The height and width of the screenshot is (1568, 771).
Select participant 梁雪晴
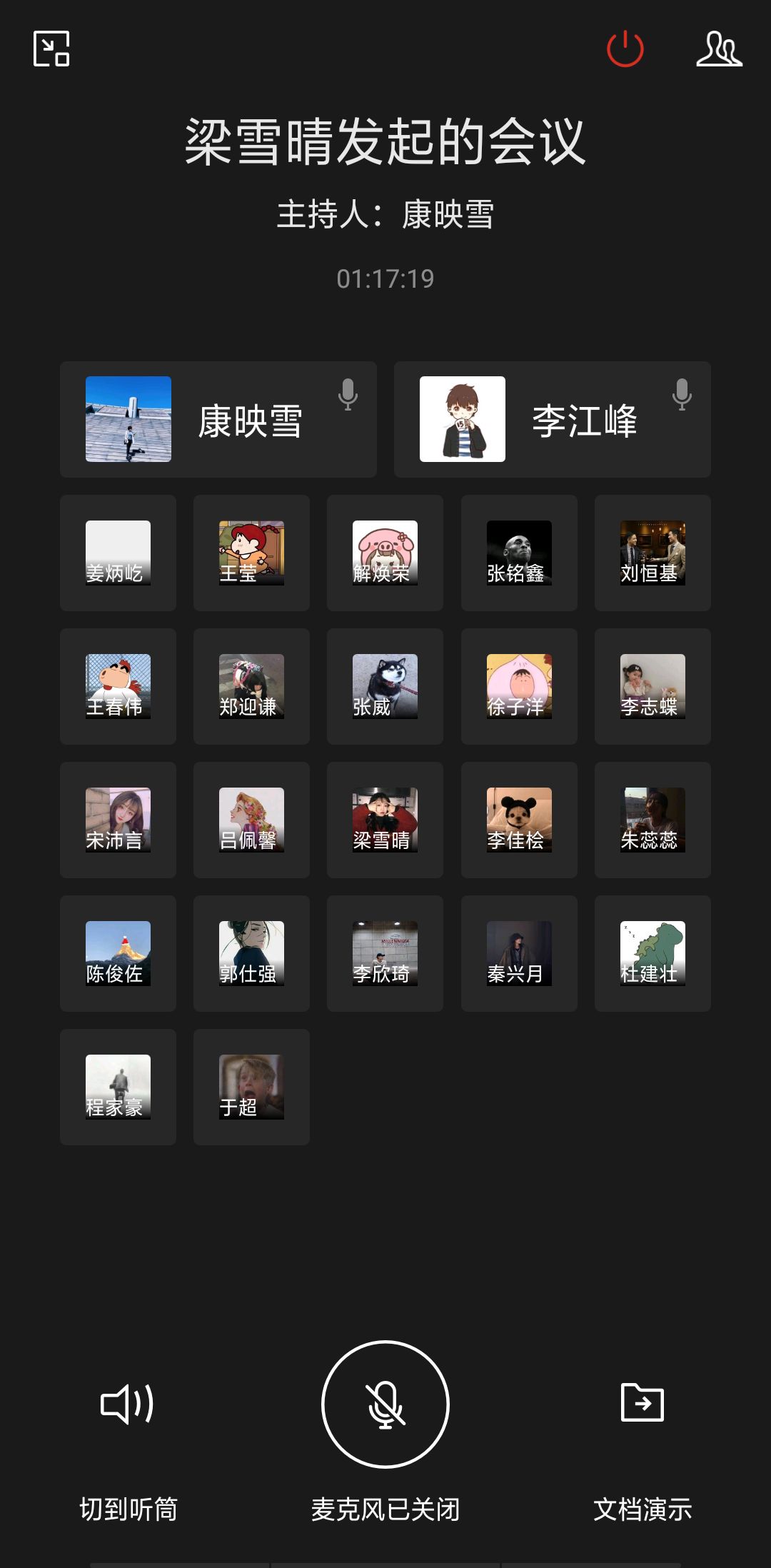click(x=385, y=820)
